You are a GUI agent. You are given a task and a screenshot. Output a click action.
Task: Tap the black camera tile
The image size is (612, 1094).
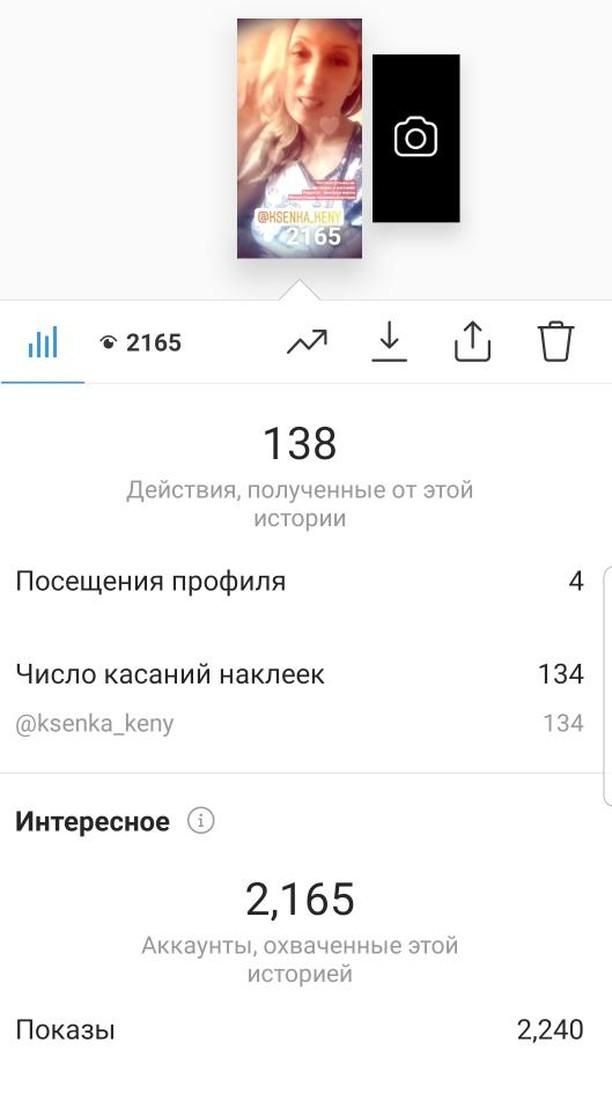(416, 138)
